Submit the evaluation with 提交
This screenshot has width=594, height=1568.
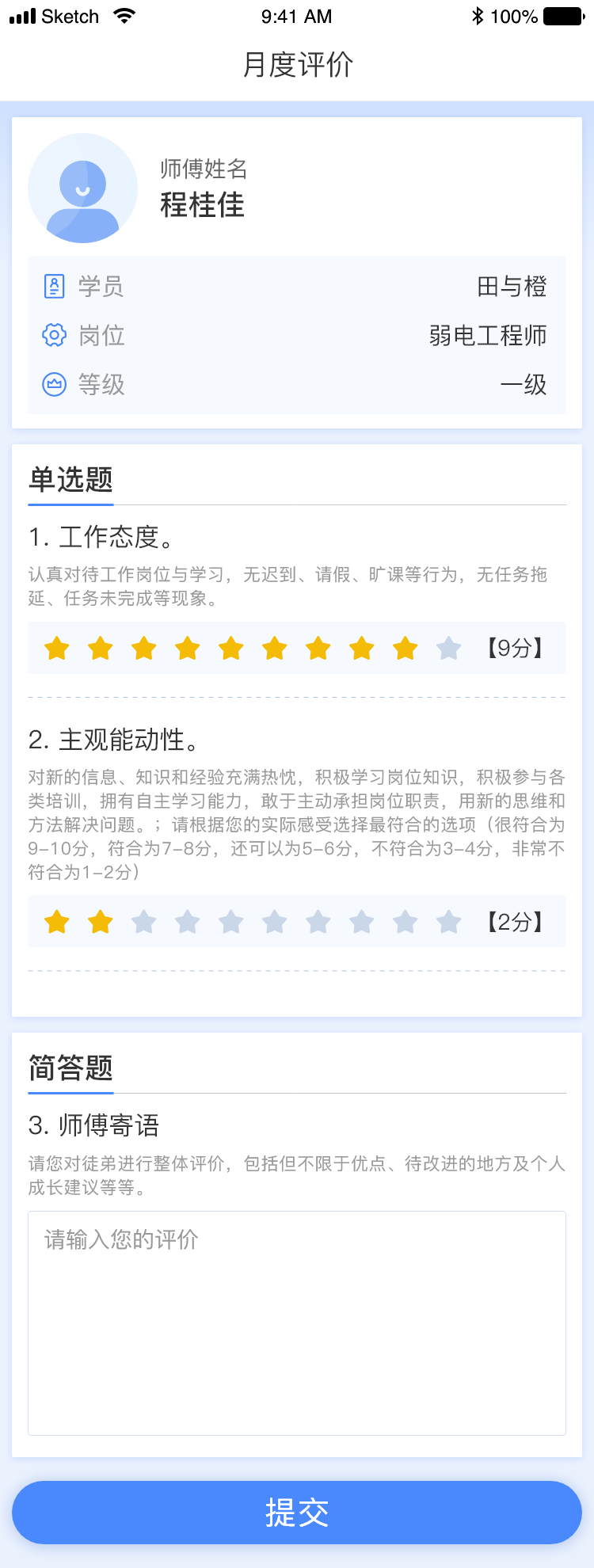tap(297, 1513)
